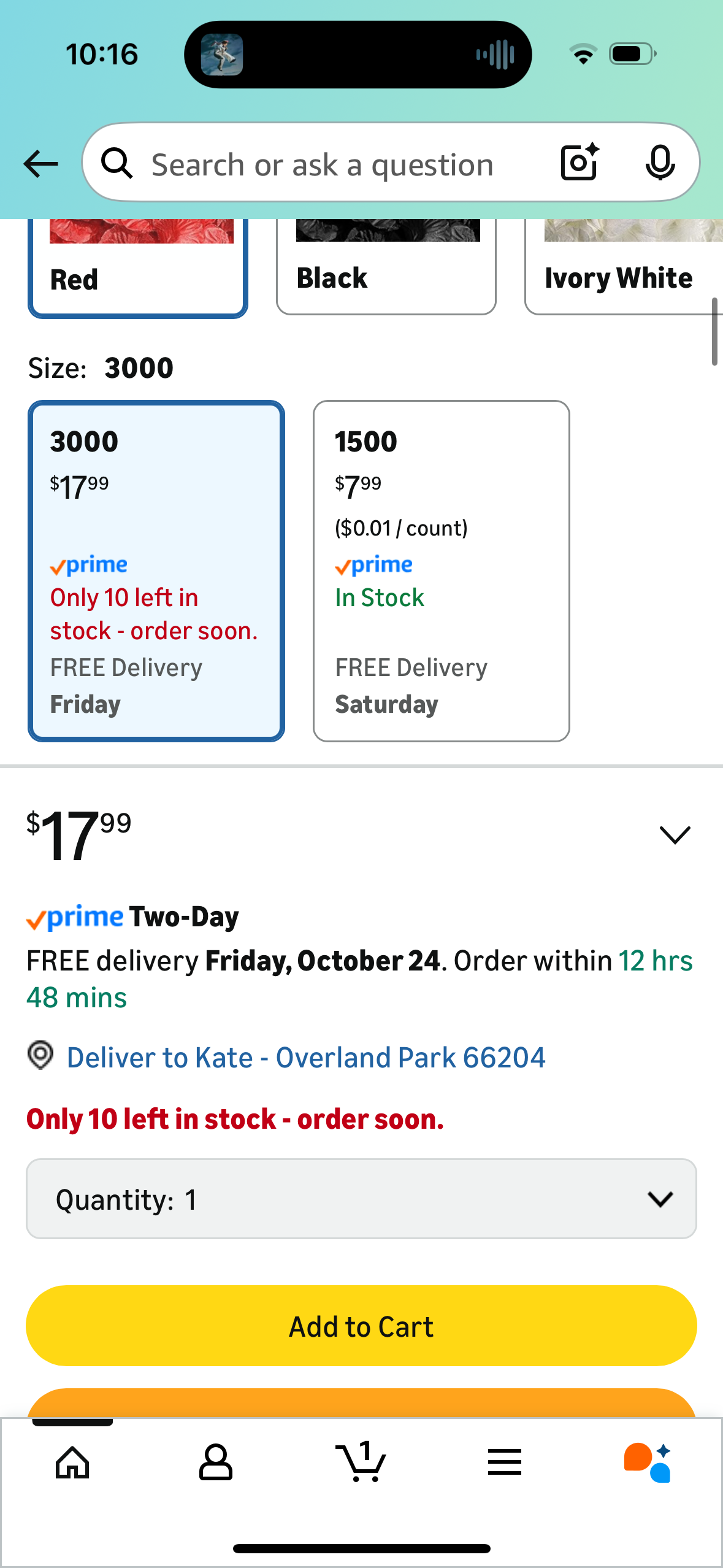This screenshot has width=723, height=1568.
Task: Change delivery address for Kate - Overland Park
Action: pyautogui.click(x=305, y=1058)
